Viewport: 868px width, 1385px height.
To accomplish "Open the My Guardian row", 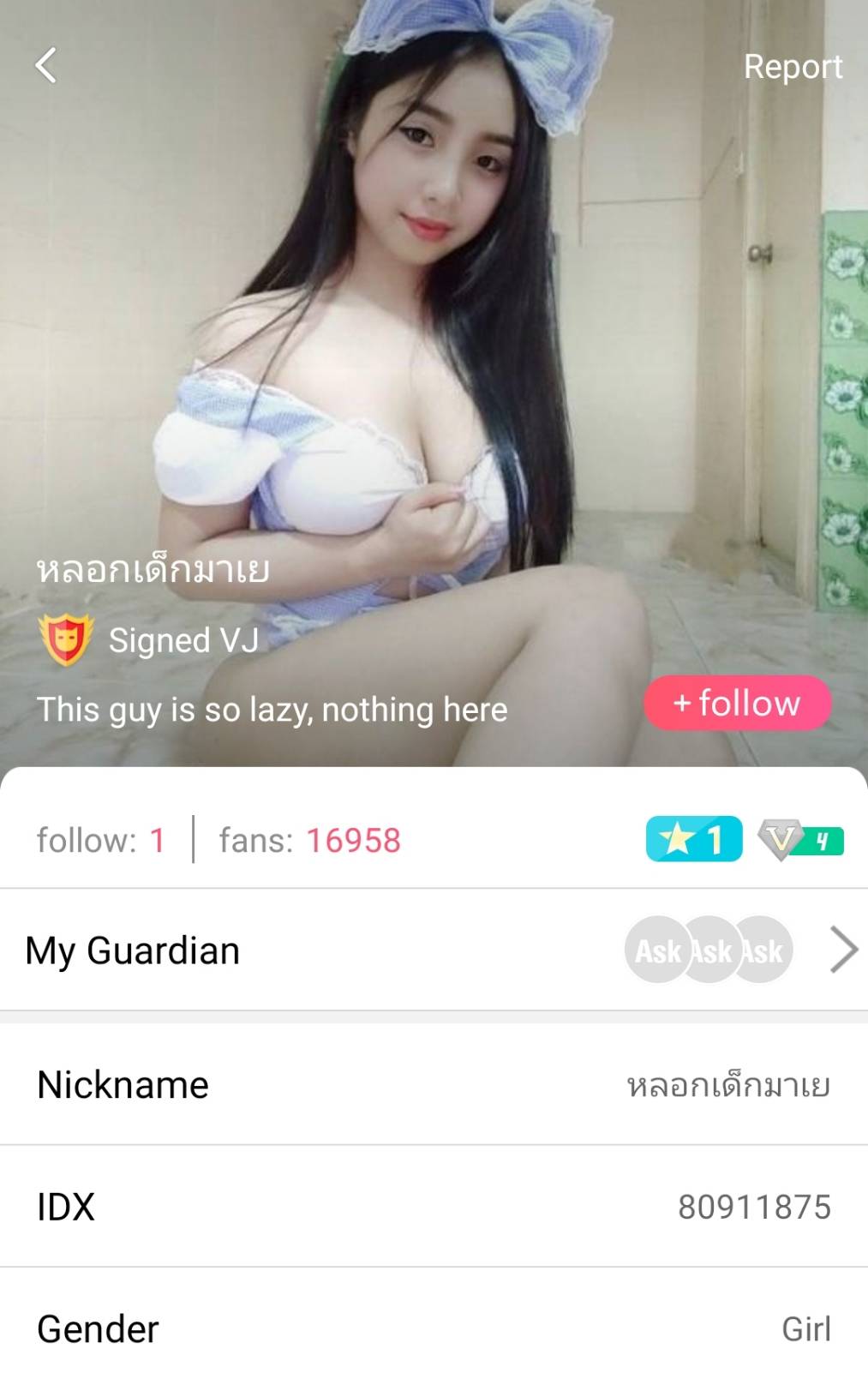I will [434, 950].
